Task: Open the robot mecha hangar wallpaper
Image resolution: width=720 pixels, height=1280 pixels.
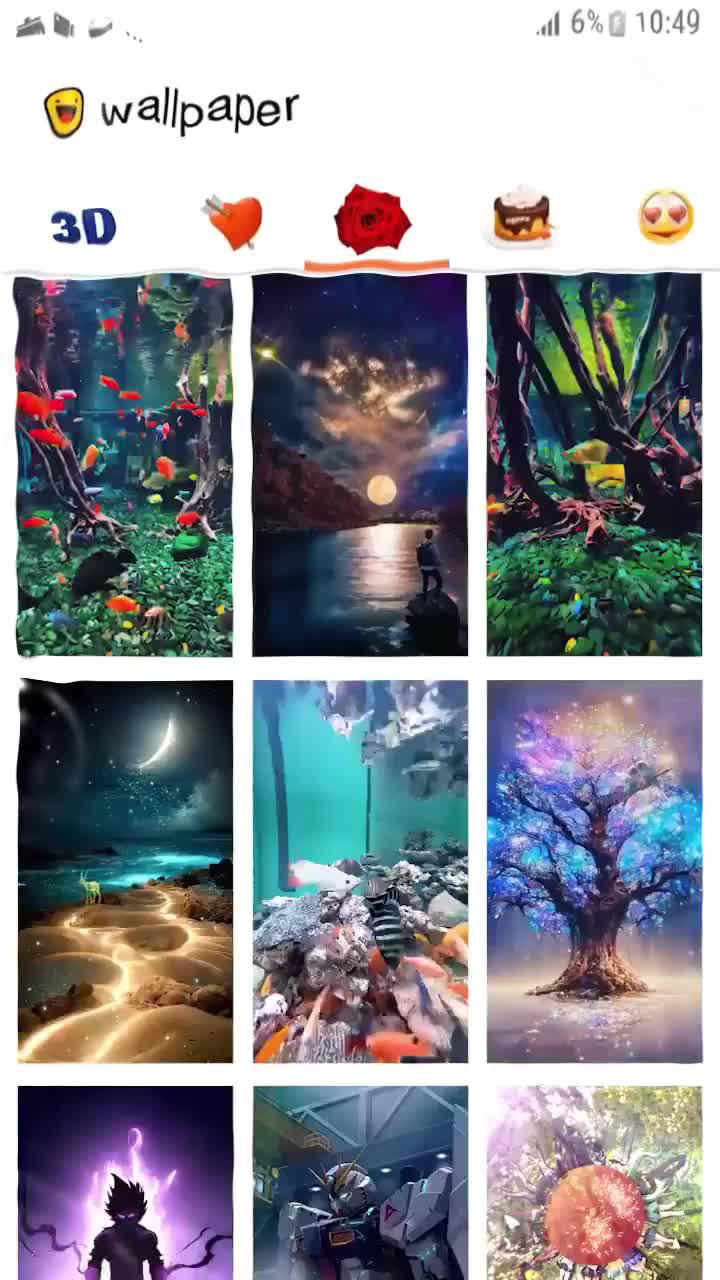Action: 360,1183
